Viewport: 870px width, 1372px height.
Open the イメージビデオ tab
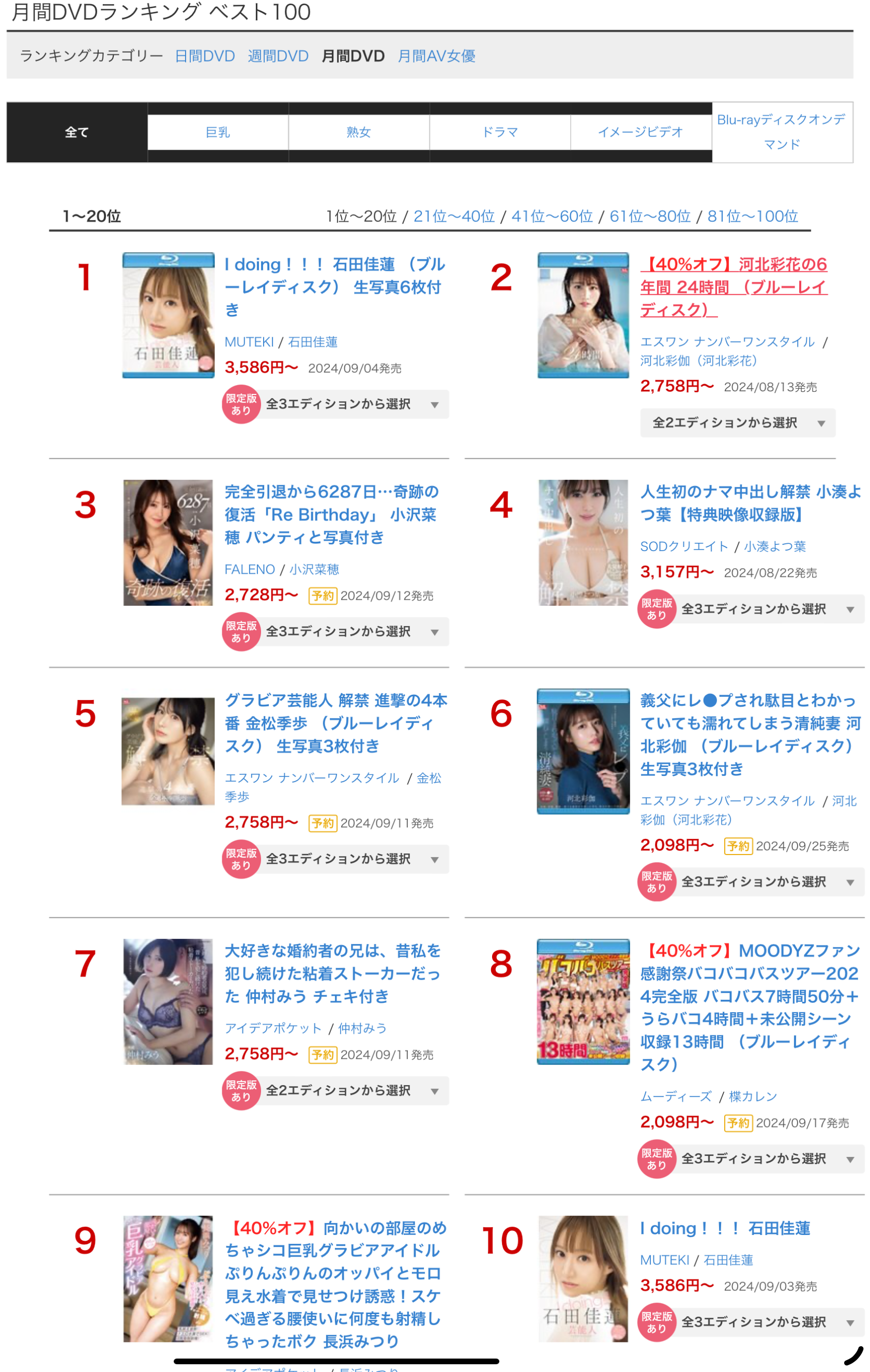tap(640, 132)
